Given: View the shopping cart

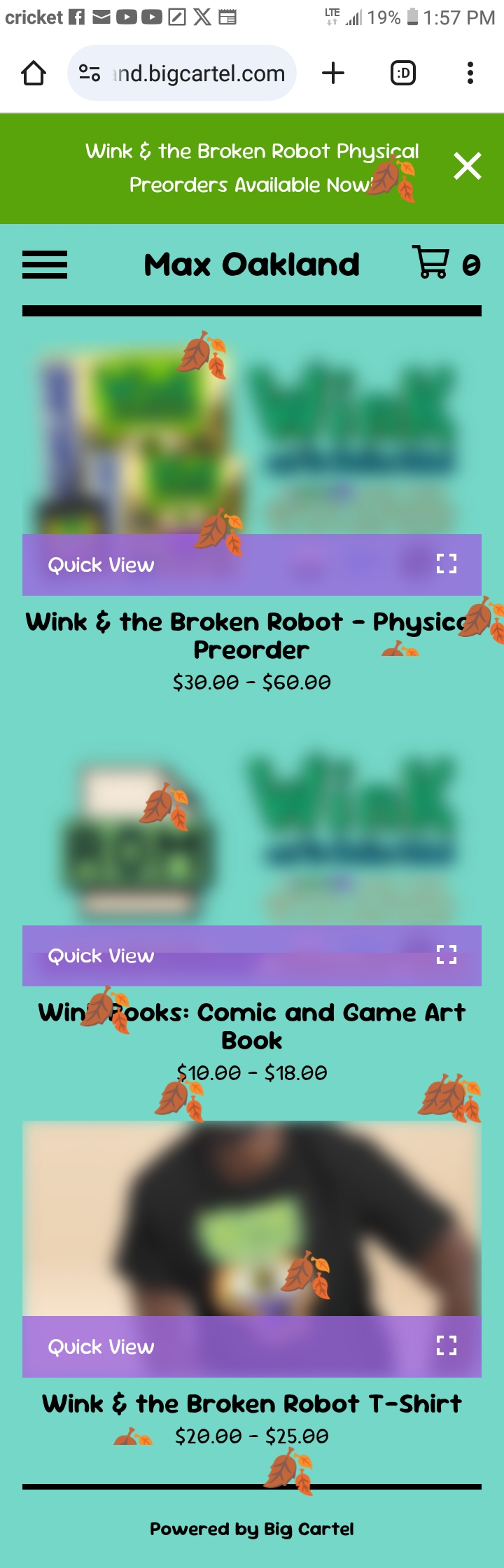Looking at the screenshot, I should 446,263.
